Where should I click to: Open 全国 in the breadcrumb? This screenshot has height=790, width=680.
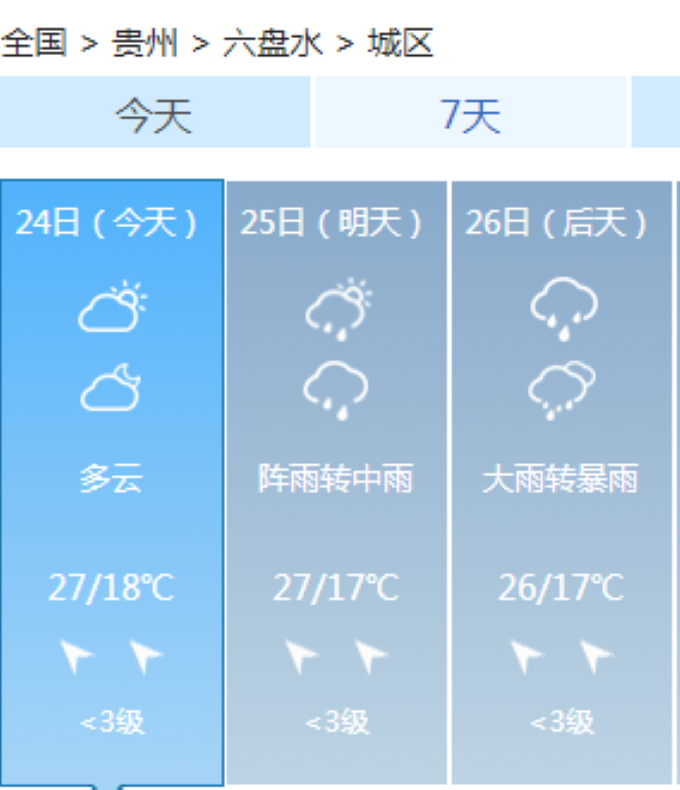(34, 43)
